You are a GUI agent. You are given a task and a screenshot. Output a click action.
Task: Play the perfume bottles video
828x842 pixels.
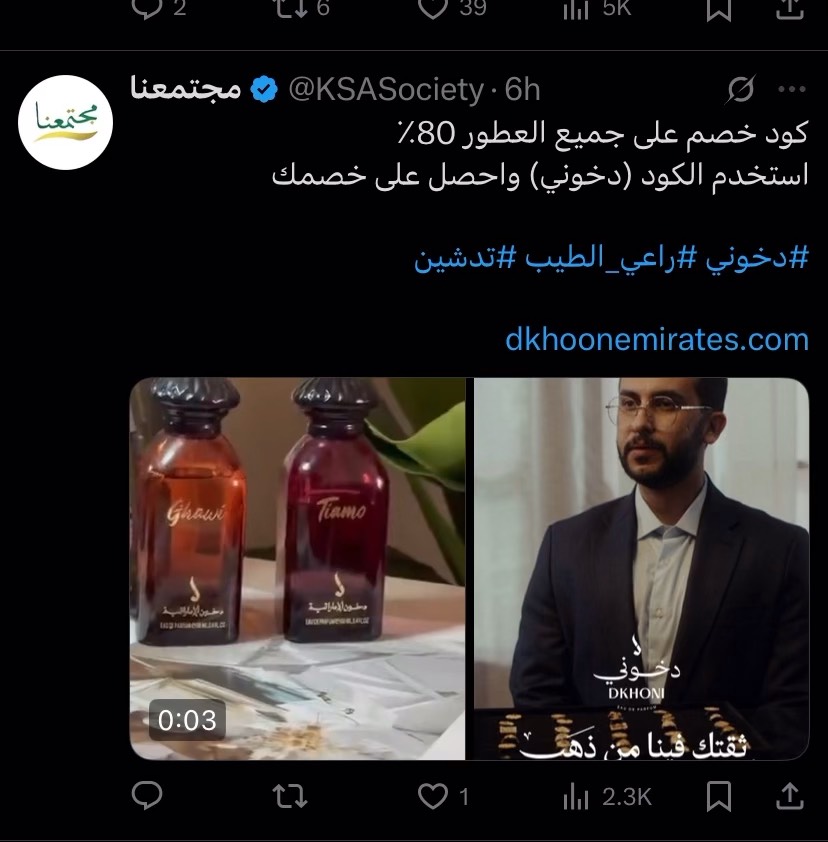pos(298,568)
